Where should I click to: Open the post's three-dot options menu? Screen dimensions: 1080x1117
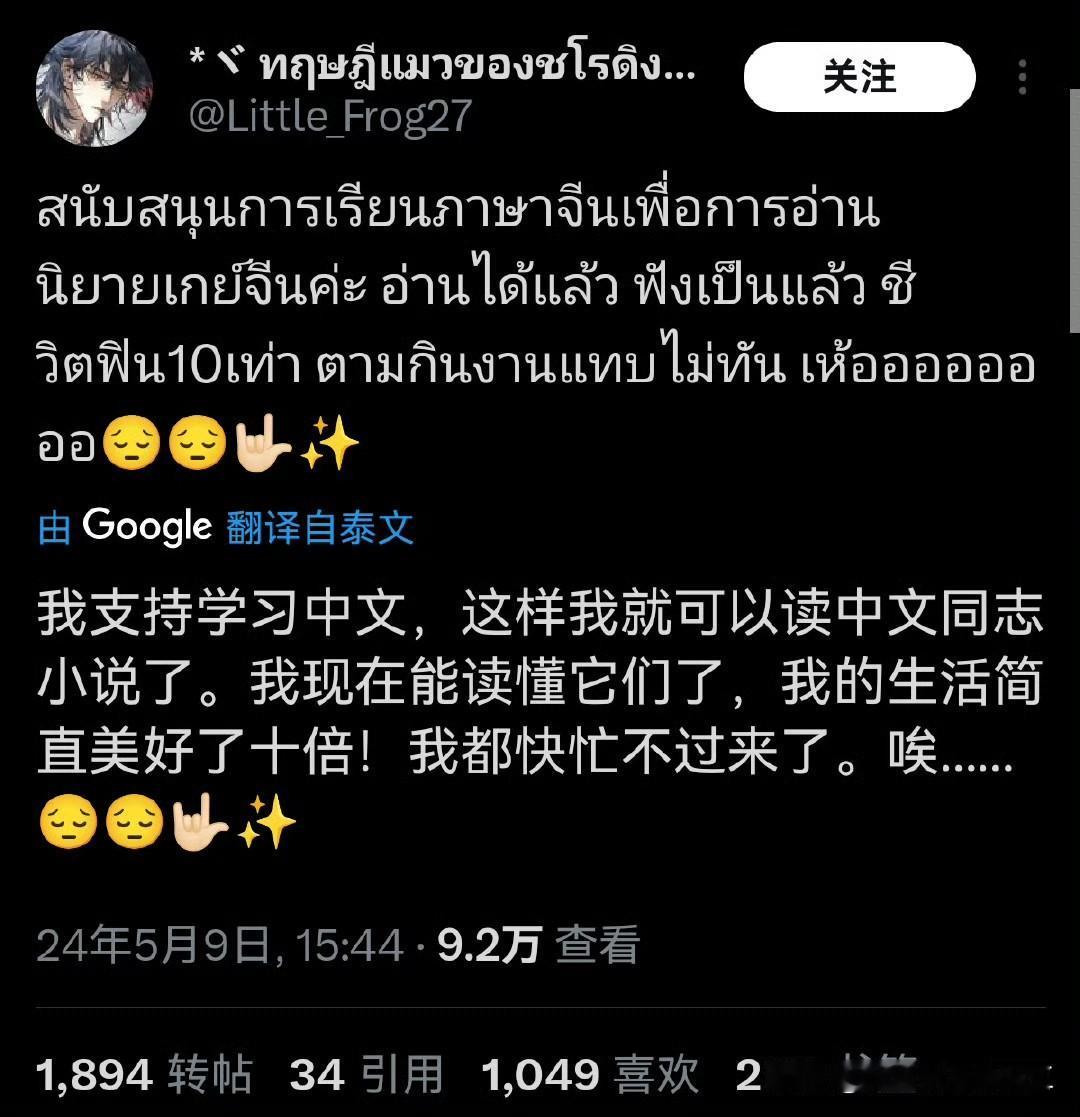pyautogui.click(x=1021, y=76)
